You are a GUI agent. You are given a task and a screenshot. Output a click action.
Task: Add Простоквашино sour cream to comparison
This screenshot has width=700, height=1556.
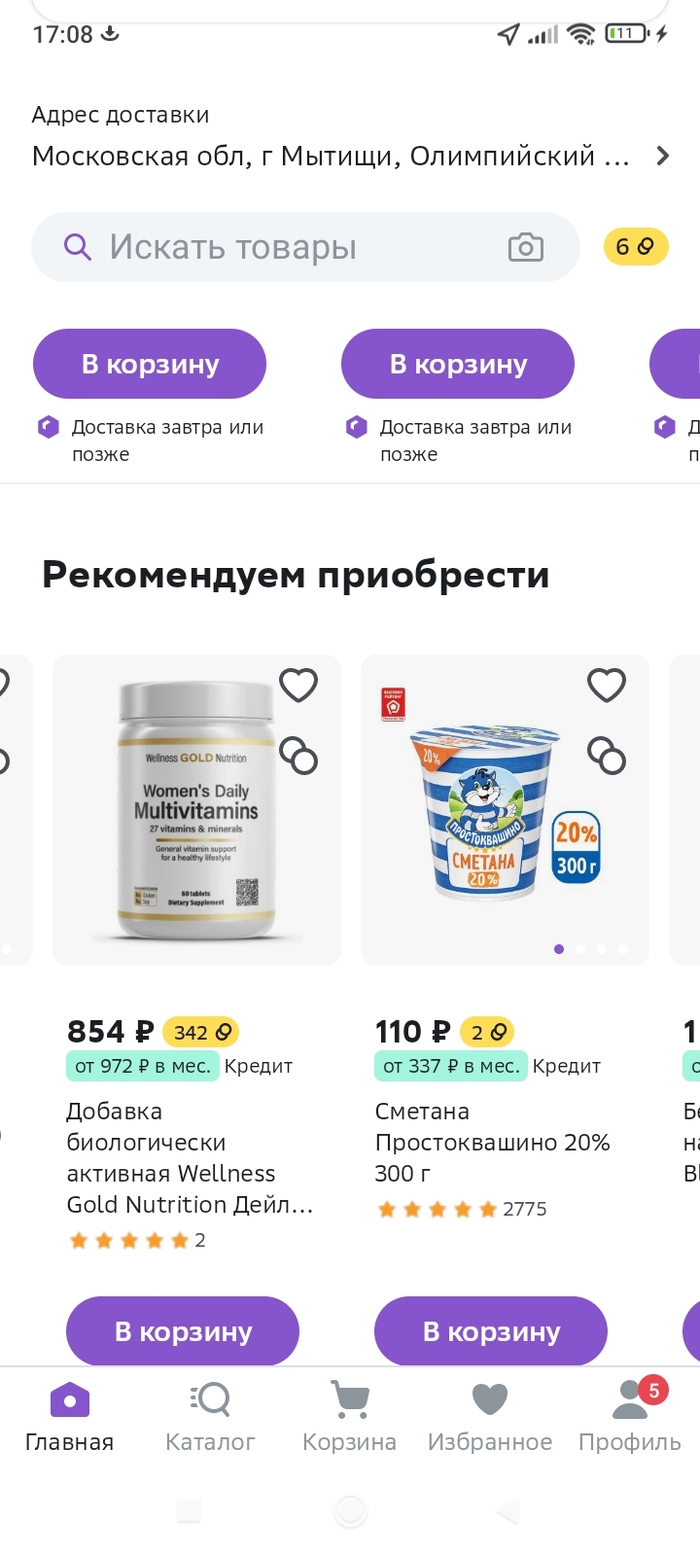[606, 756]
